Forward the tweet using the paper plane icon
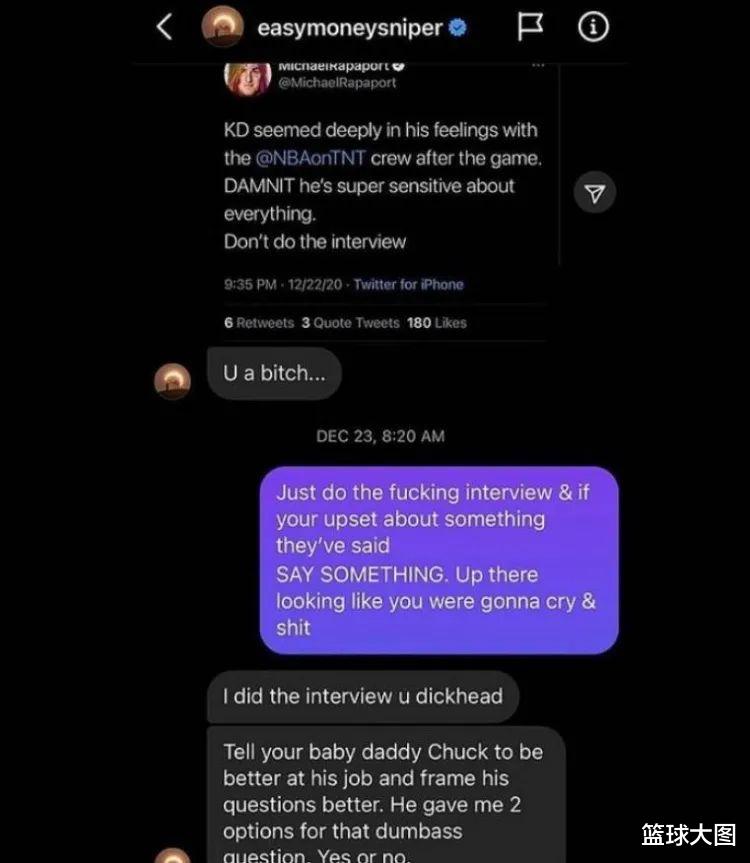 click(x=595, y=193)
